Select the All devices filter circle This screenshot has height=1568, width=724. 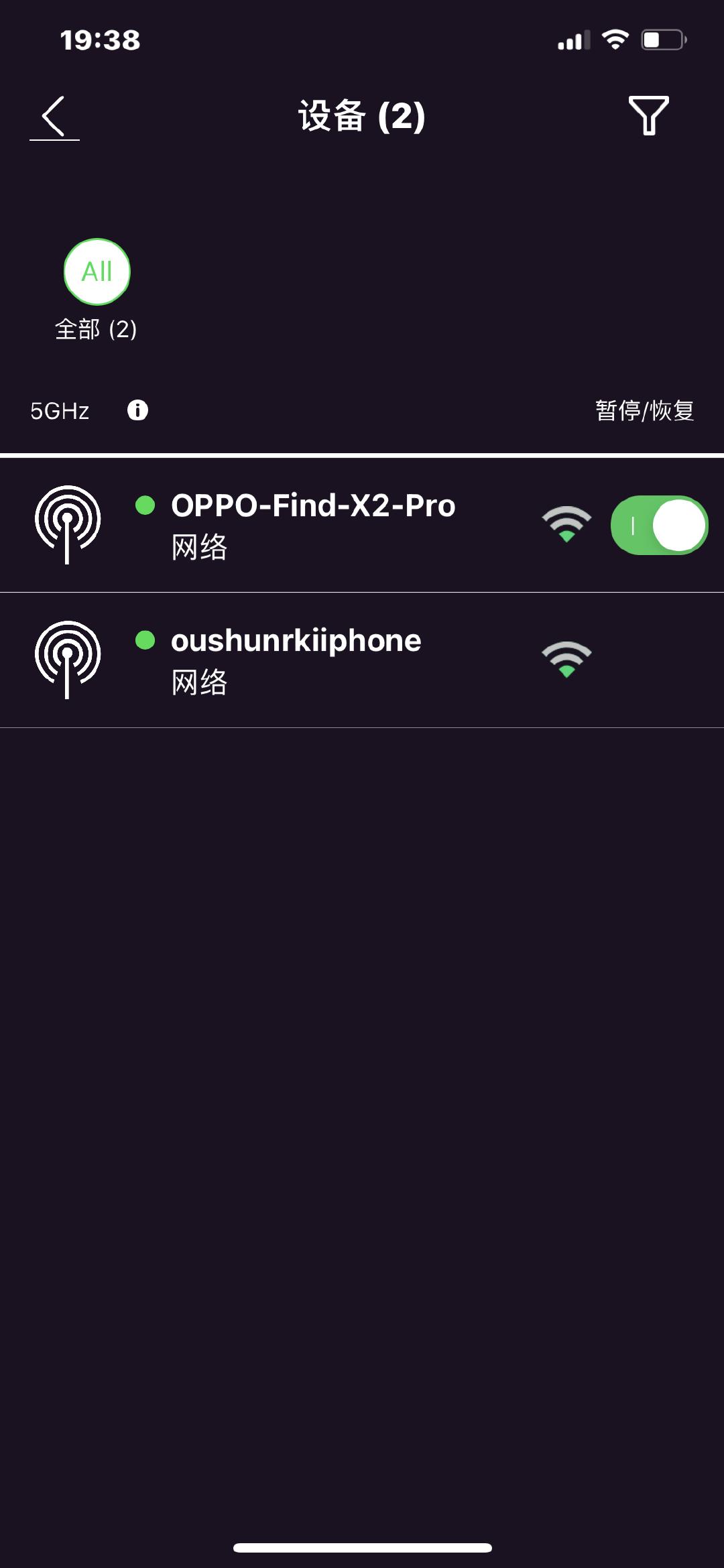96,272
